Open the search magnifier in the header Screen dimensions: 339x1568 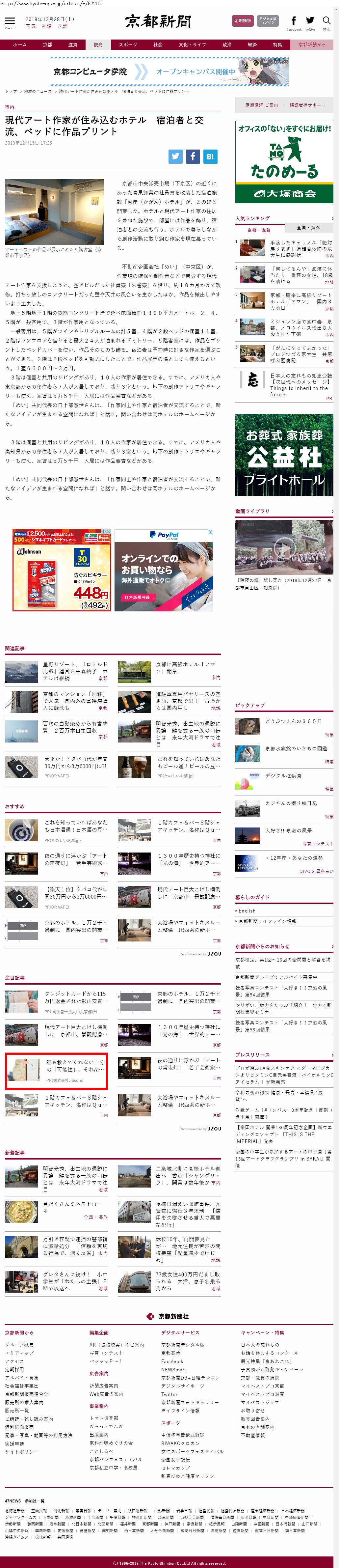coord(326,21)
